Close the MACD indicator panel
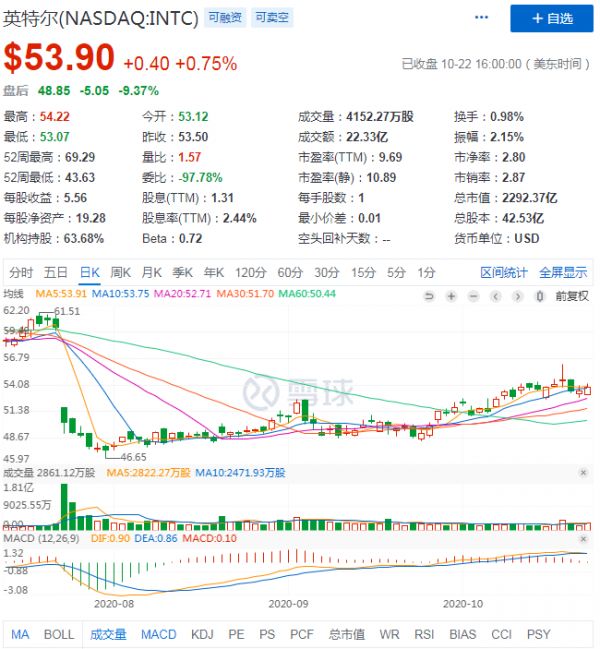The height and width of the screenshot is (649, 600). (583, 540)
